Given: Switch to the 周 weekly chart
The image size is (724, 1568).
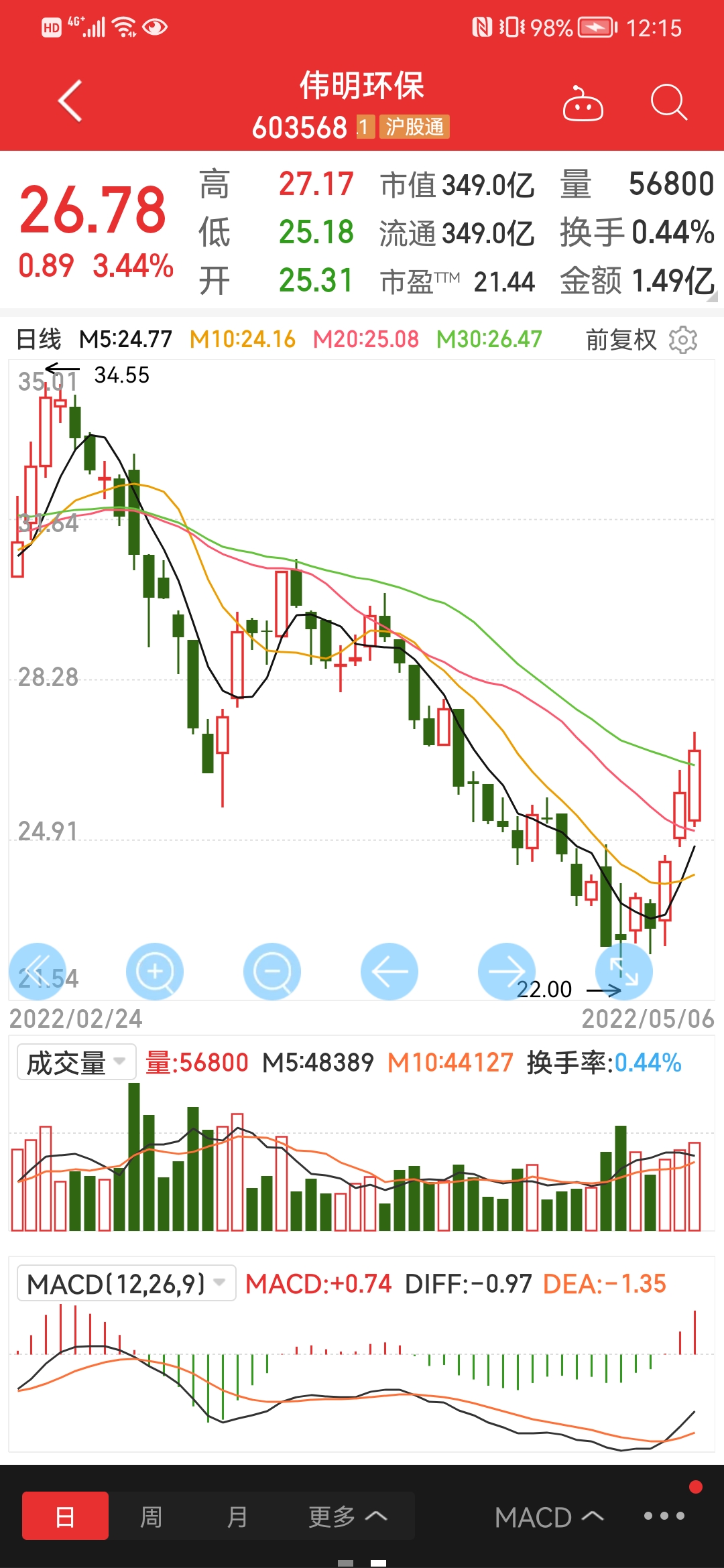Looking at the screenshot, I should pos(151,1516).
